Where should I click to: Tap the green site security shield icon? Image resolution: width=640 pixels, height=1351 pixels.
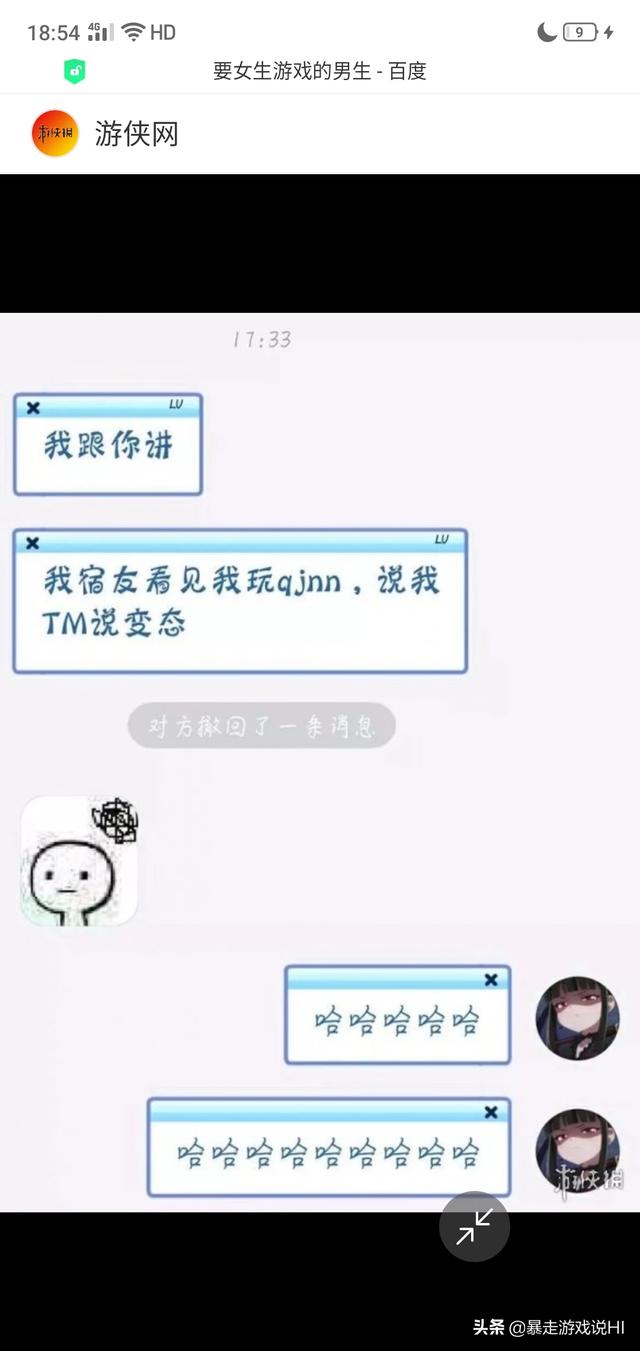coord(75,71)
